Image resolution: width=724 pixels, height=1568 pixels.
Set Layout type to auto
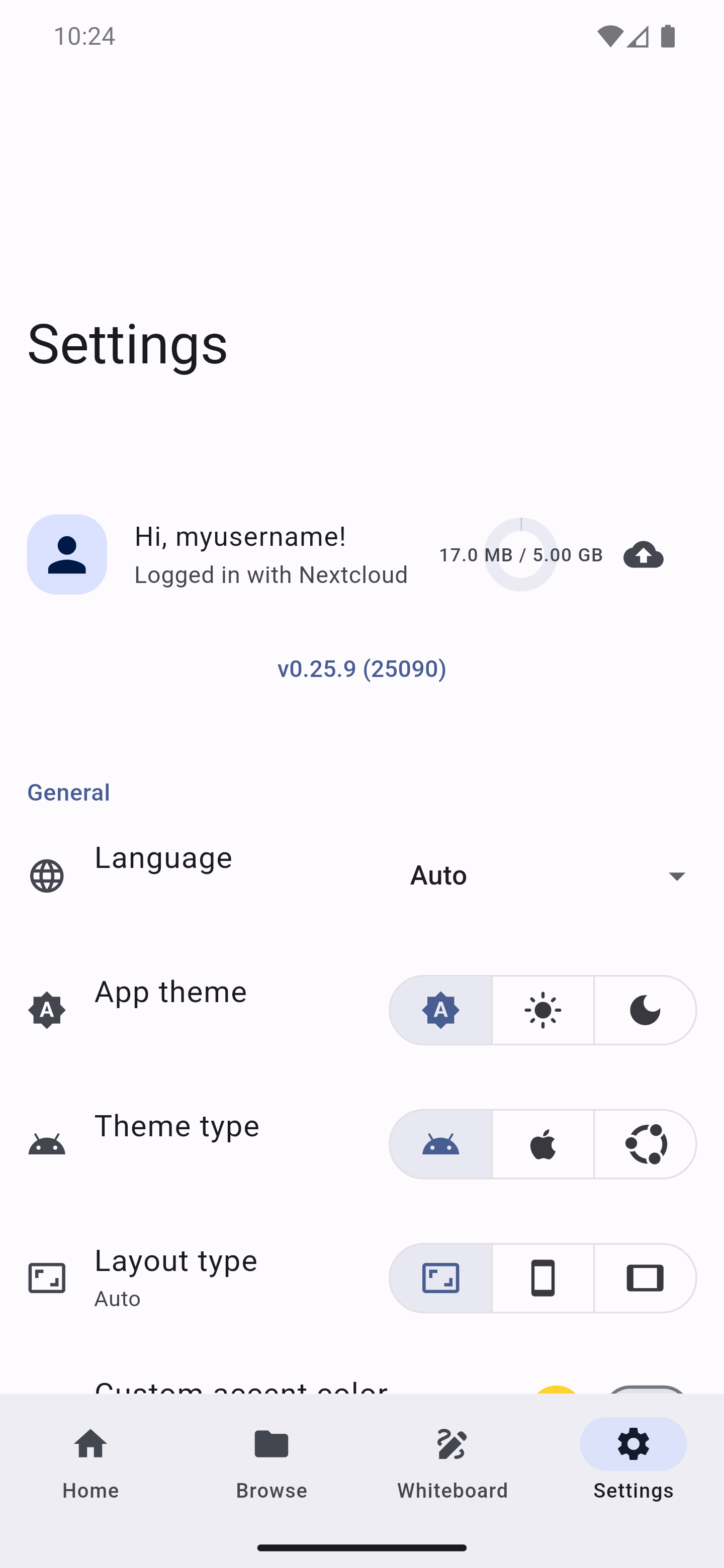441,1278
